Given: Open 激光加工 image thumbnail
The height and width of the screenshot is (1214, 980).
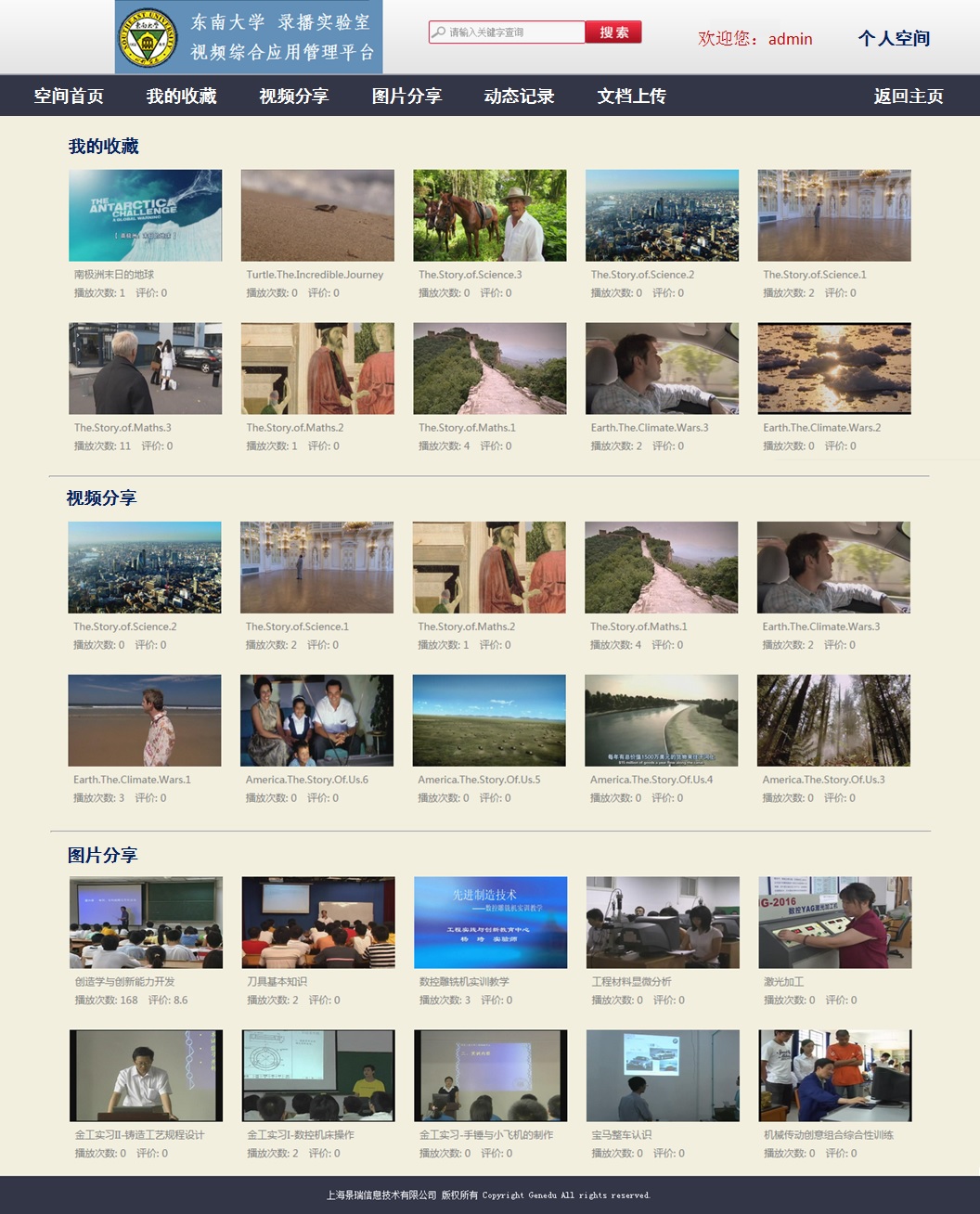Looking at the screenshot, I should [835, 923].
